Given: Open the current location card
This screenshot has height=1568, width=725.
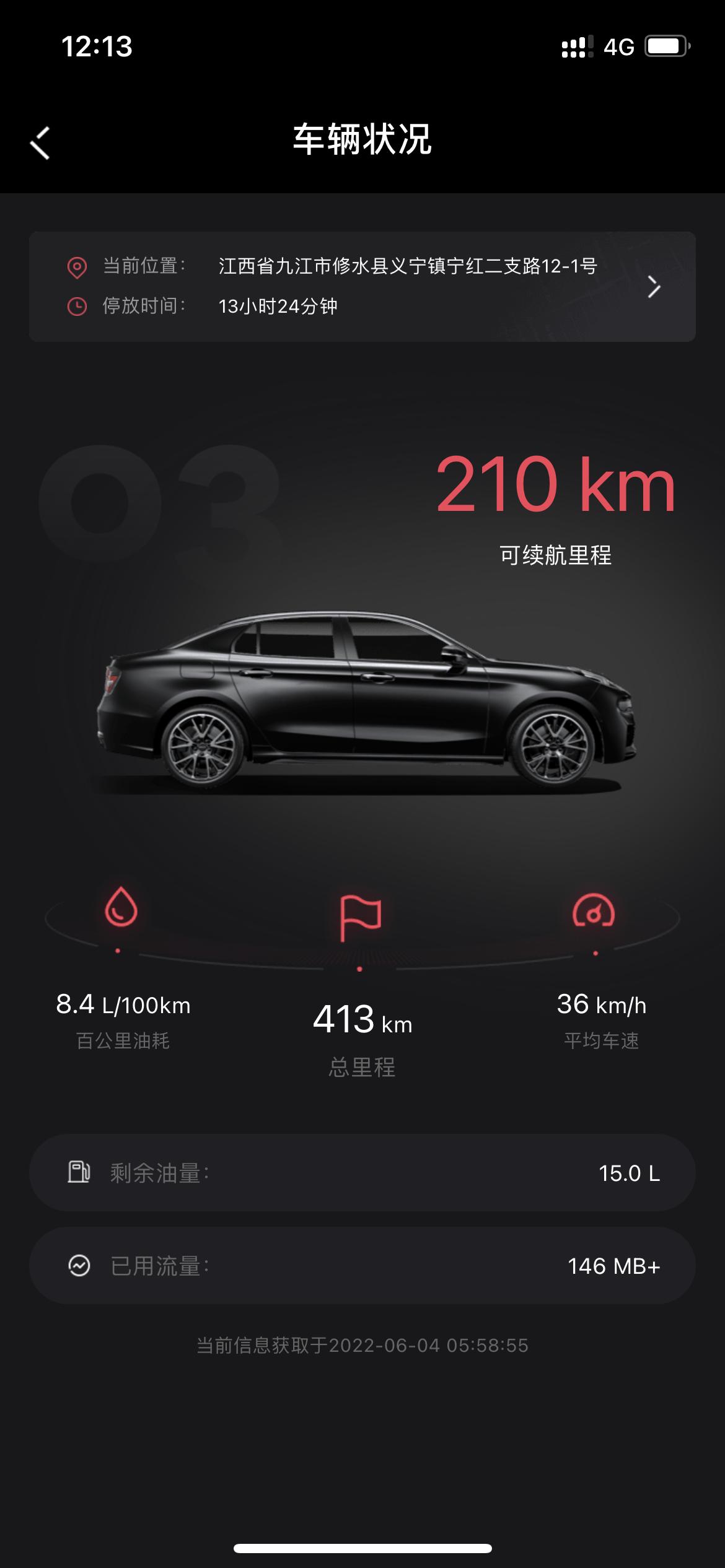Looking at the screenshot, I should click(362, 287).
